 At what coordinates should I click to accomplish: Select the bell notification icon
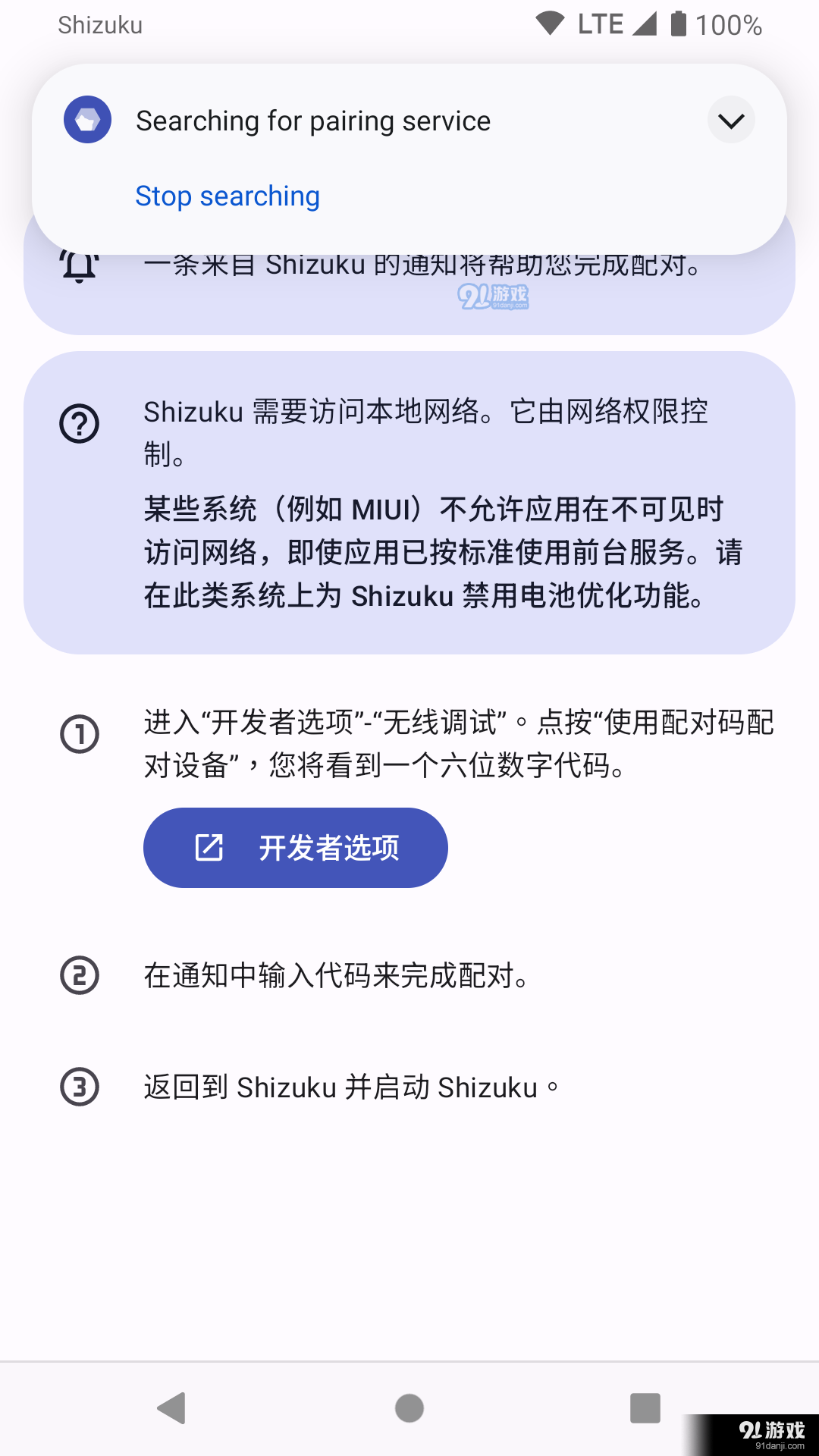pyautogui.click(x=79, y=265)
